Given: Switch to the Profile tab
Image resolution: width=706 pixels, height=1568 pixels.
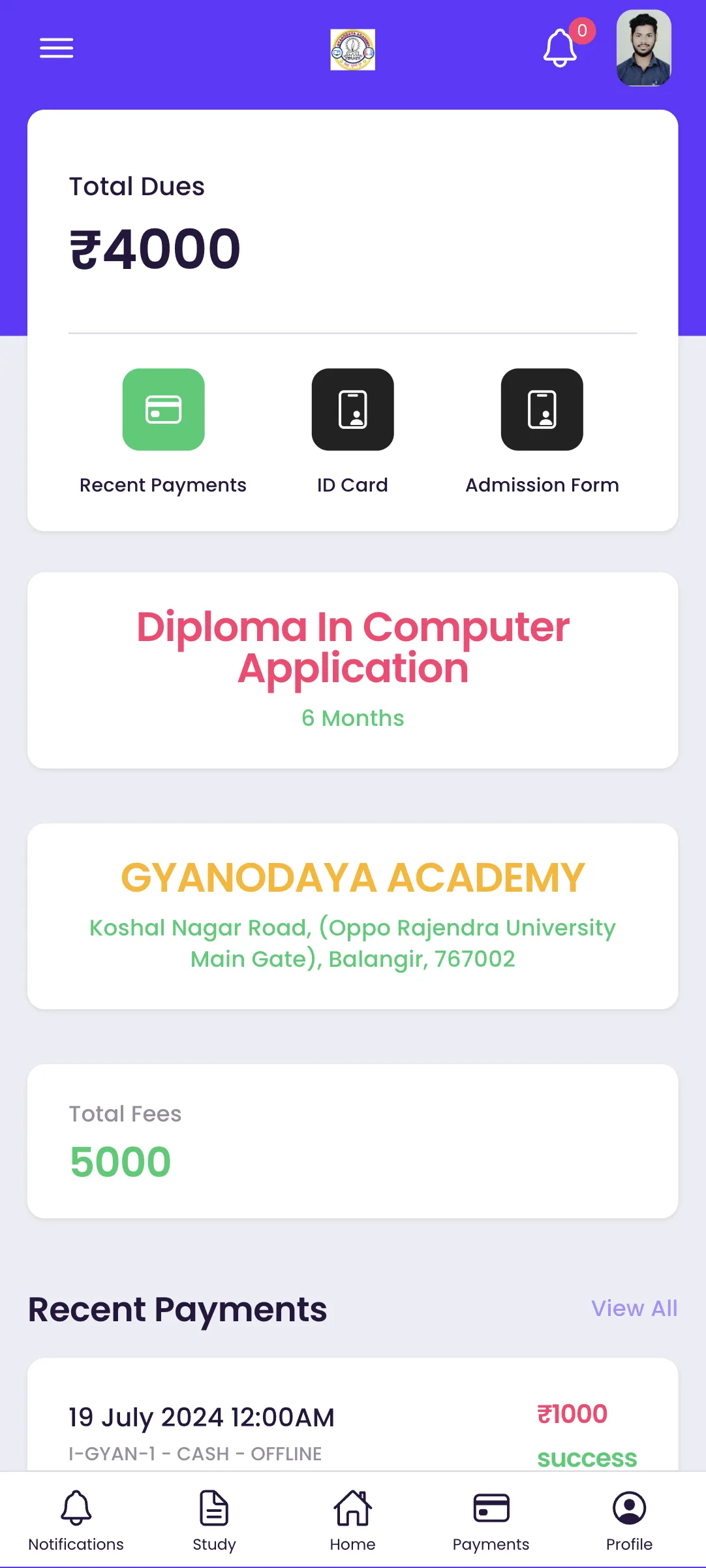Looking at the screenshot, I should coord(629,1521).
